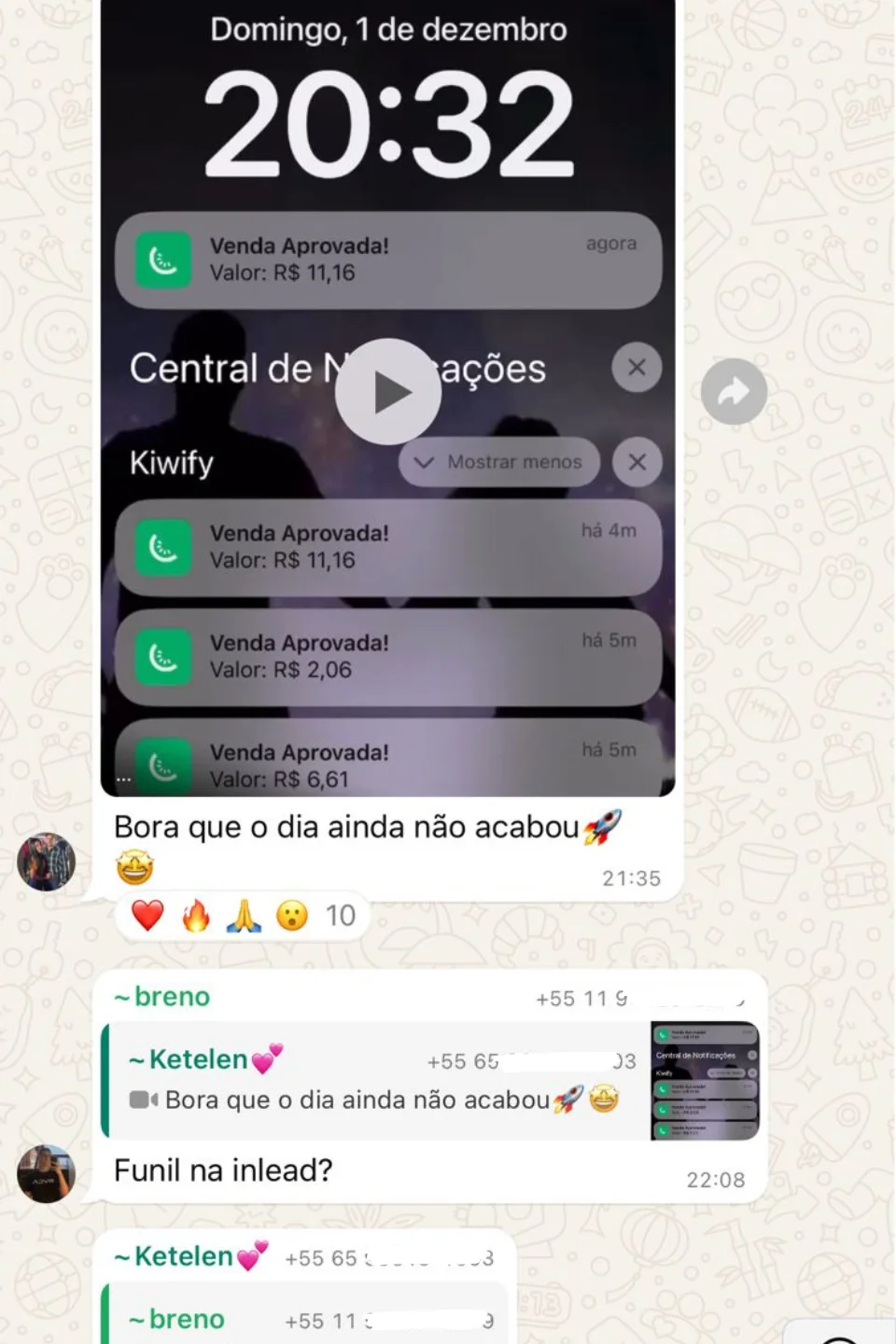This screenshot has height=1344, width=896.
Task: Open the reactions list showing 10
Action: pyautogui.click(x=243, y=916)
